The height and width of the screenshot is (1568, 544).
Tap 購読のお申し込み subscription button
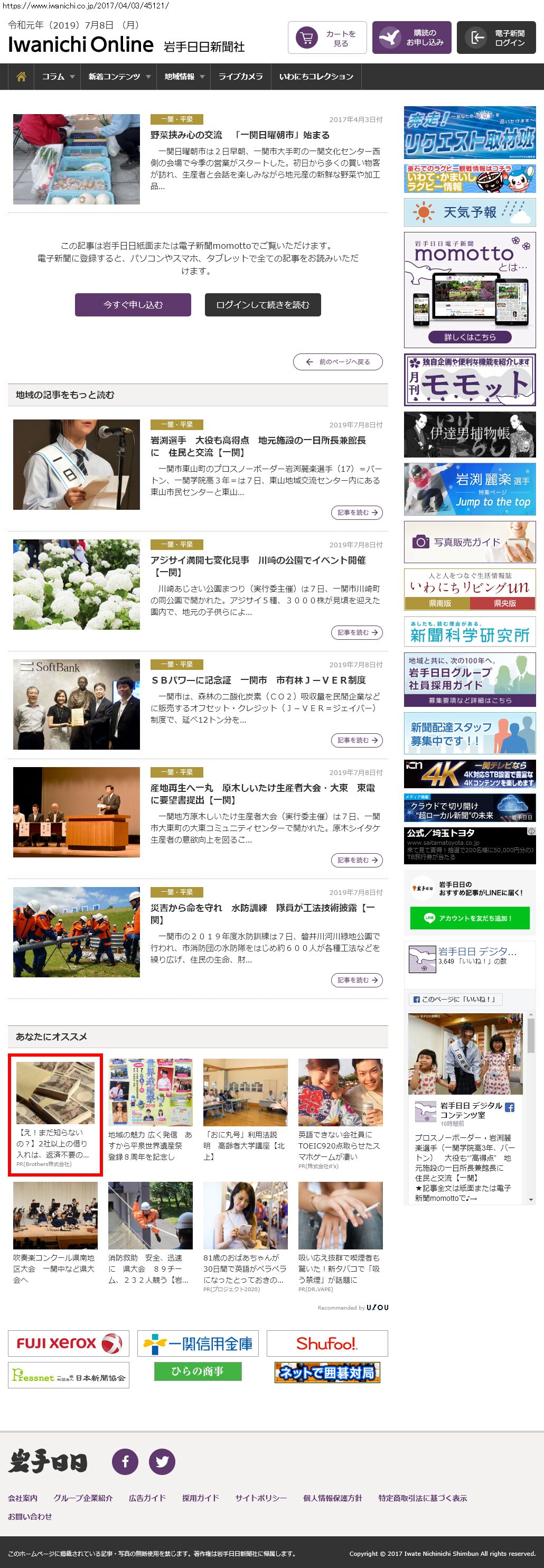411,39
